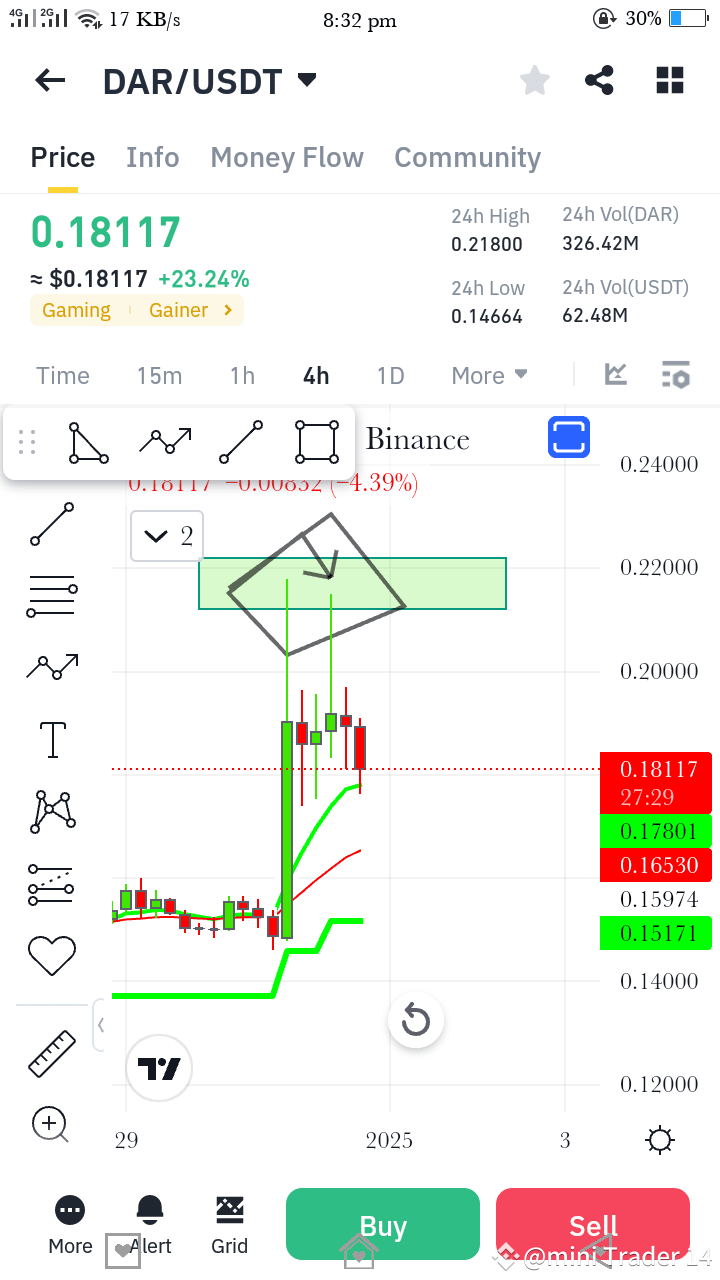Enable fullscreen chart with blue icon
This screenshot has height=1280, width=720.
568,437
